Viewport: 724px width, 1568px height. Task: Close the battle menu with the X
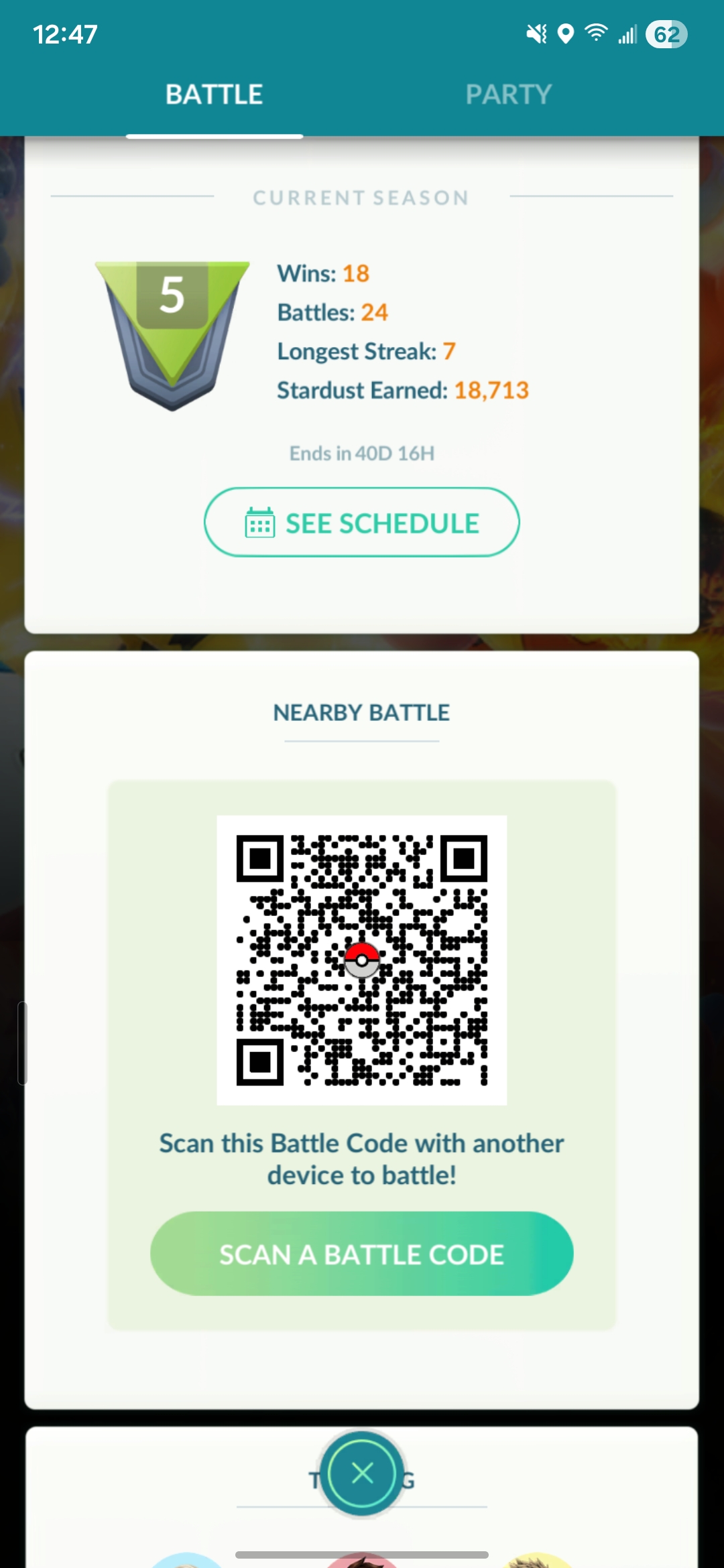[362, 1473]
